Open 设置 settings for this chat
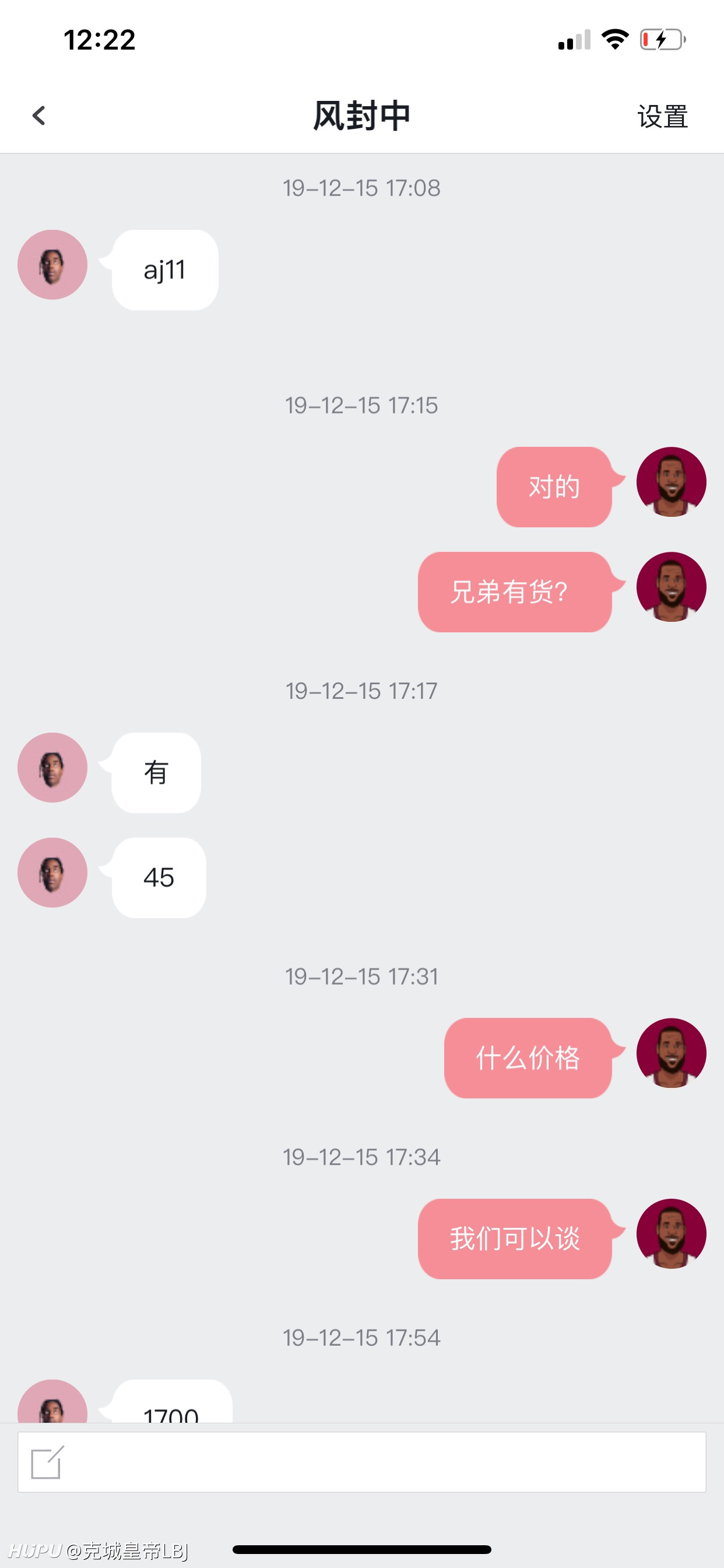The width and height of the screenshot is (724, 1568). (663, 116)
